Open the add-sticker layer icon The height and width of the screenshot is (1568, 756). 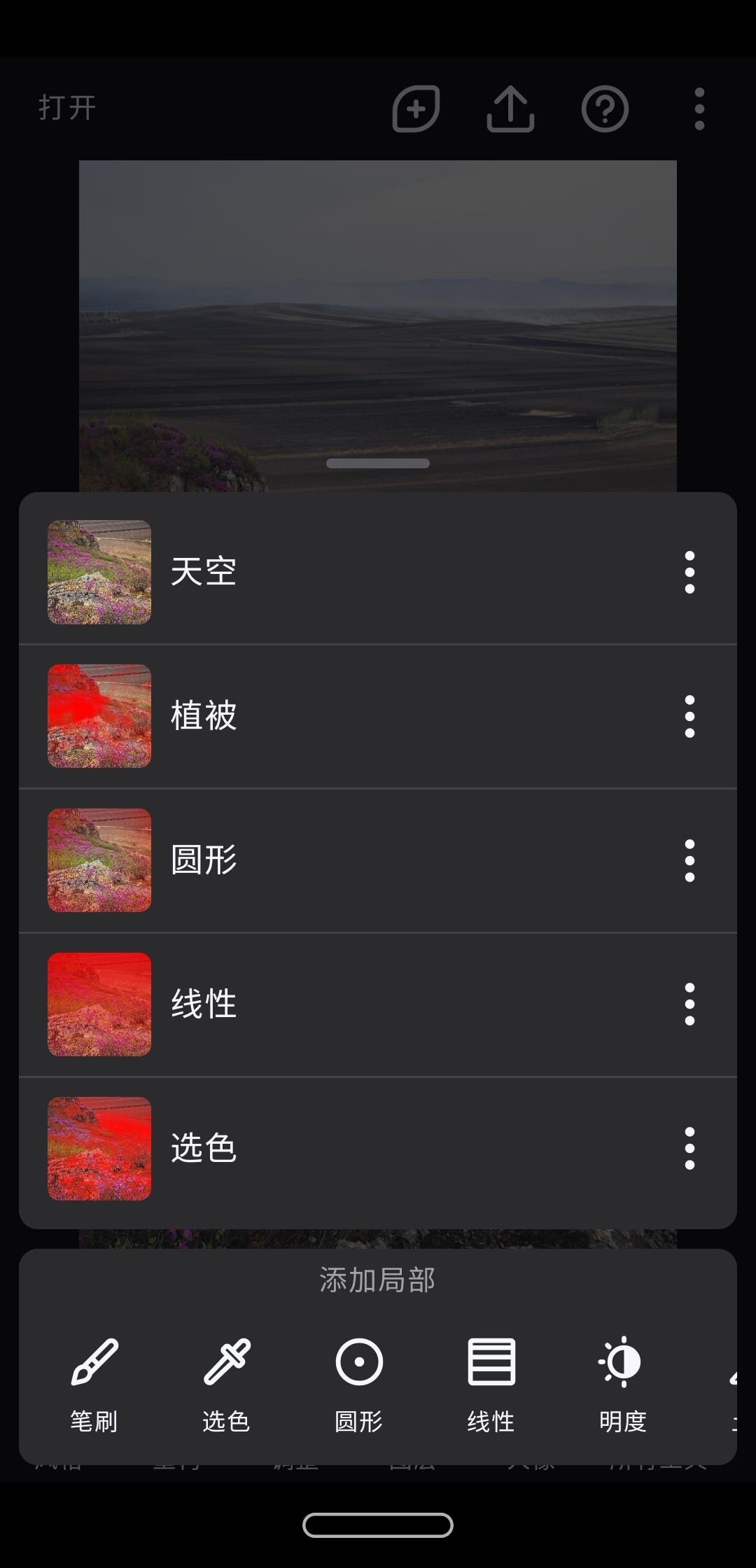pos(416,108)
